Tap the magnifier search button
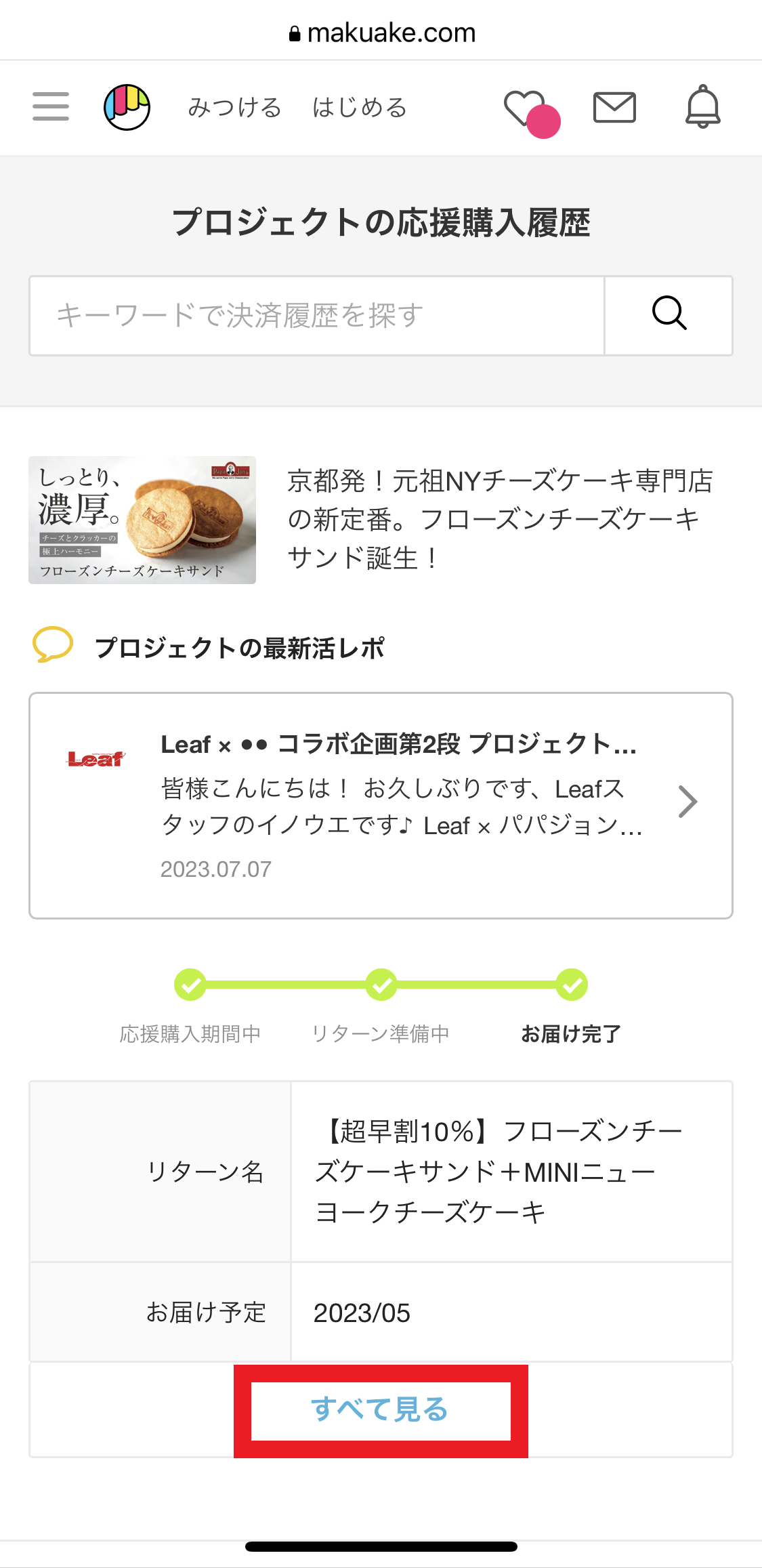762x1568 pixels. point(669,316)
